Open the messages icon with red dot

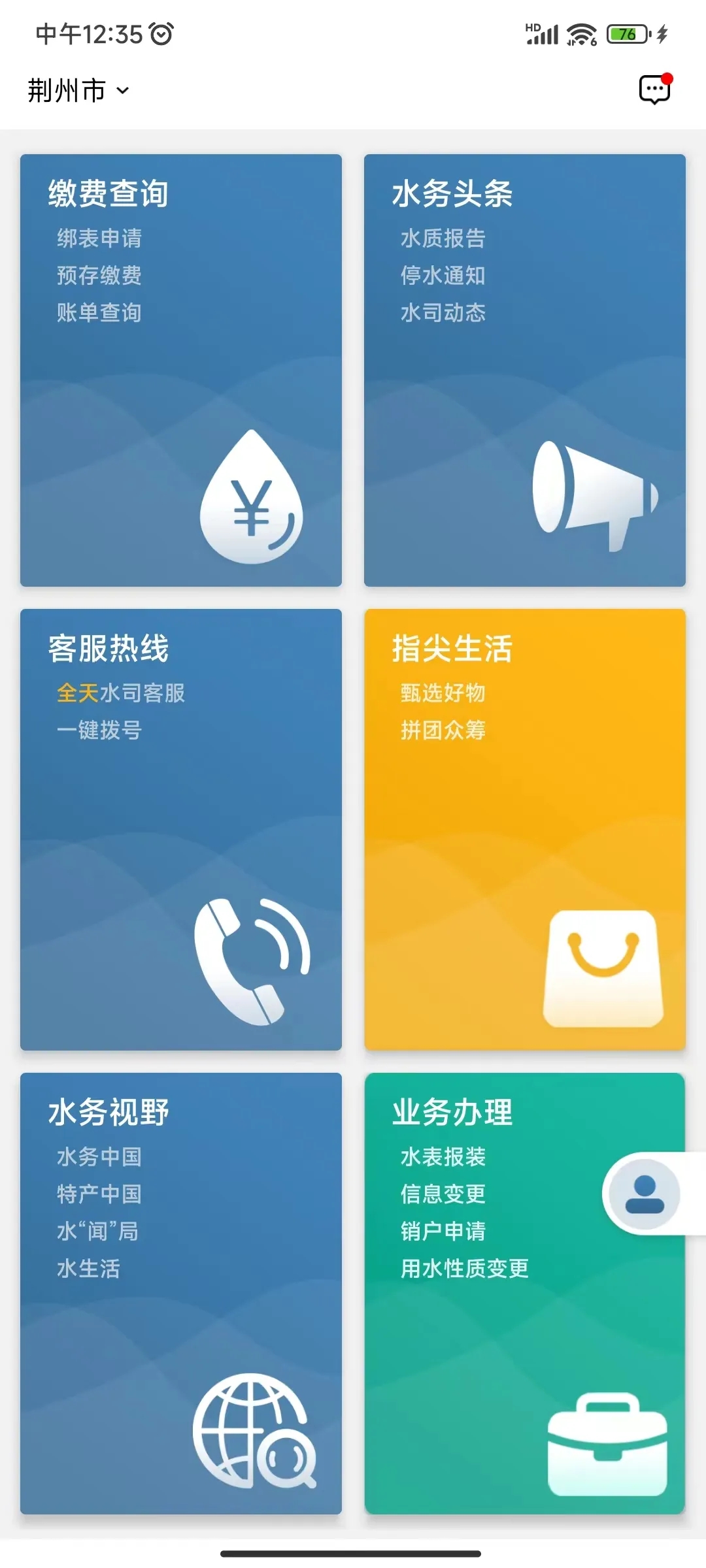coord(655,90)
